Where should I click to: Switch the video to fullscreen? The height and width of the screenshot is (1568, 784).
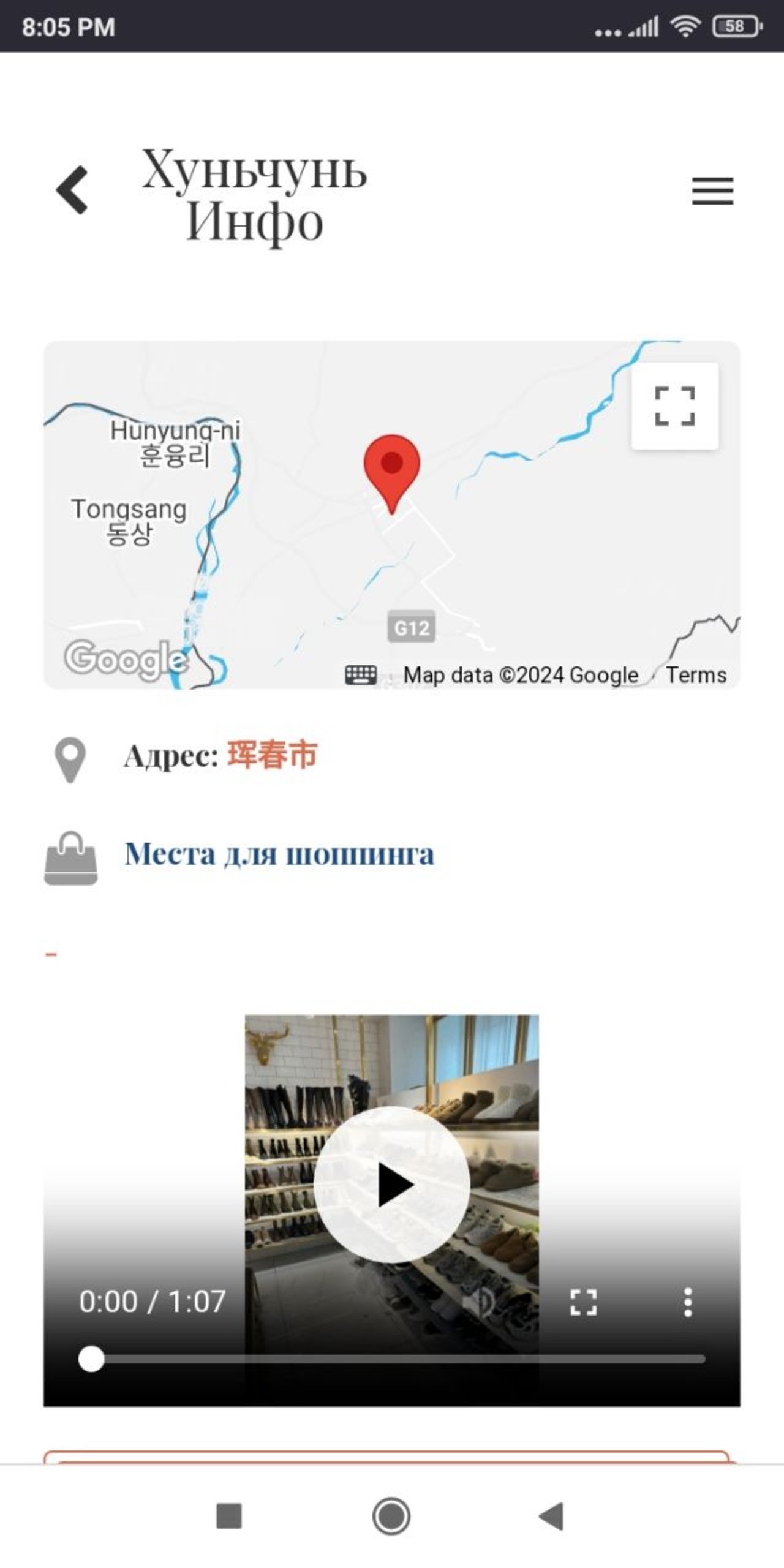pyautogui.click(x=583, y=1302)
